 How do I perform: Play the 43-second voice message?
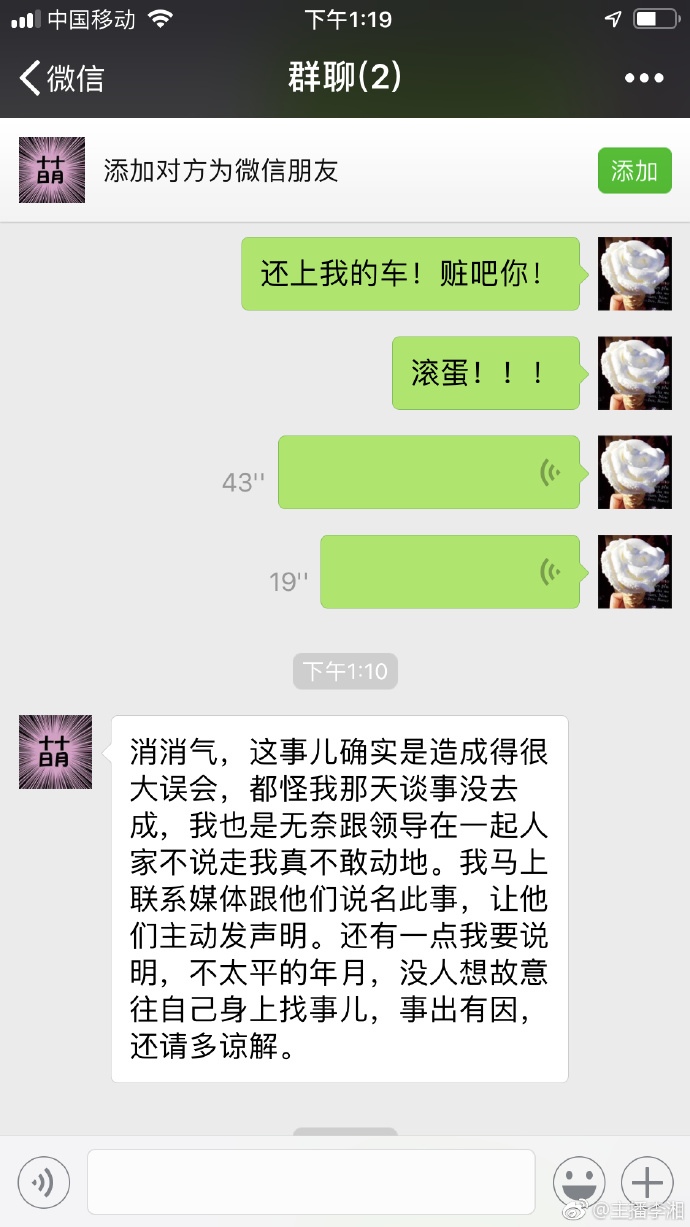(x=429, y=472)
